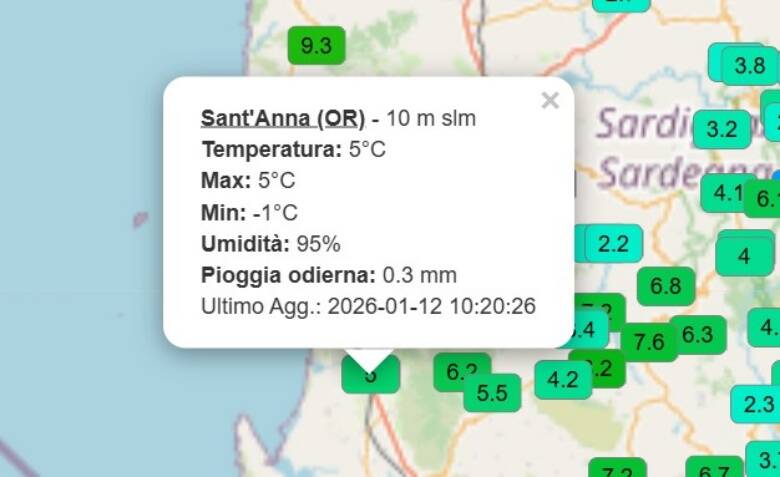
Task: Open the 6.3 station marker
Action: tap(697, 334)
